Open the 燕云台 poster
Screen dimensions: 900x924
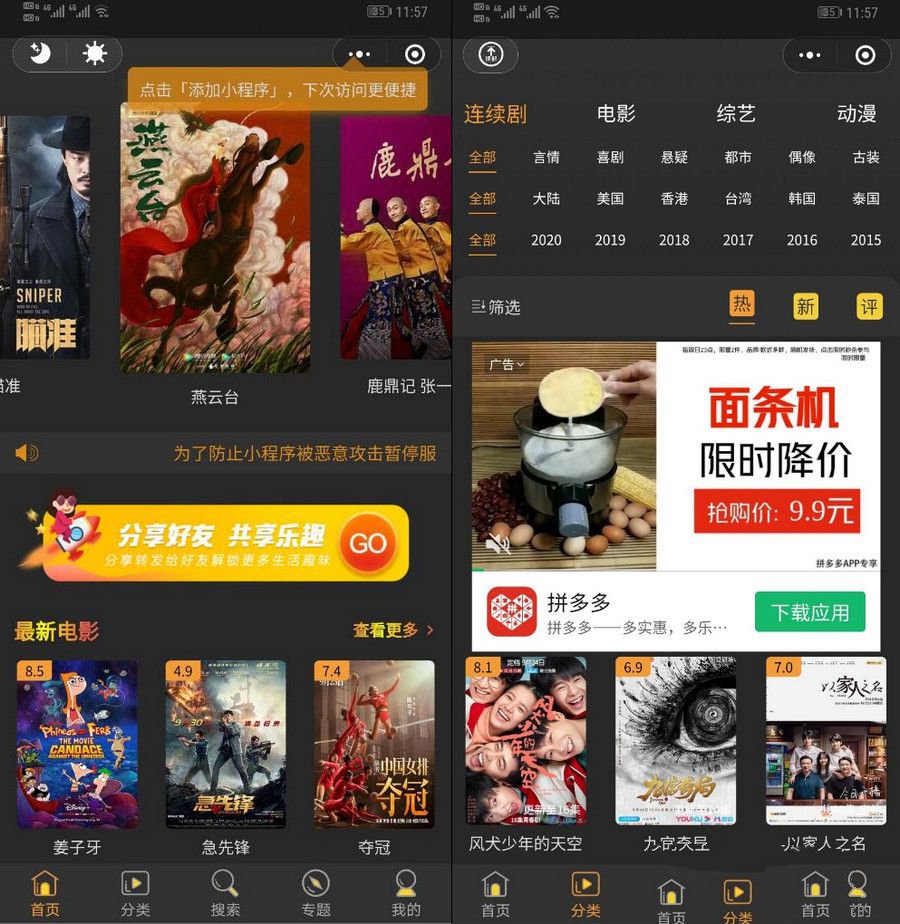[215, 238]
